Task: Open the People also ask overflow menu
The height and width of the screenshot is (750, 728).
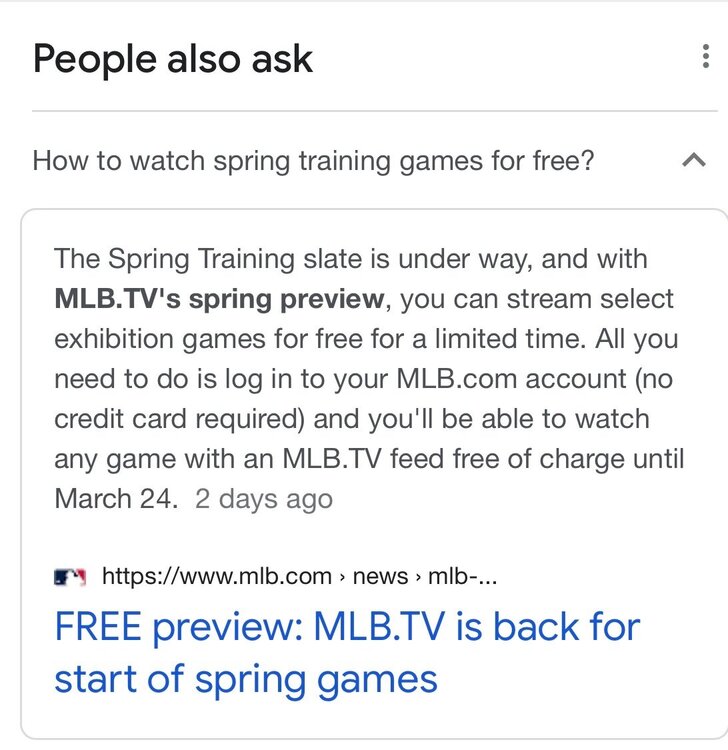Action: 706,57
